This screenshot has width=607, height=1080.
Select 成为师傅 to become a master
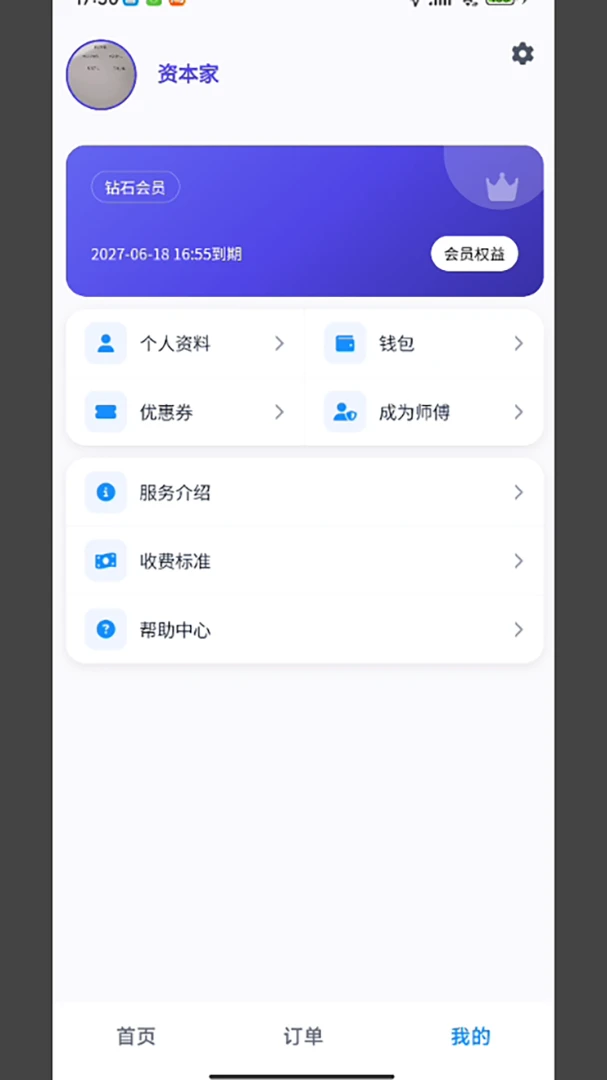click(x=424, y=412)
